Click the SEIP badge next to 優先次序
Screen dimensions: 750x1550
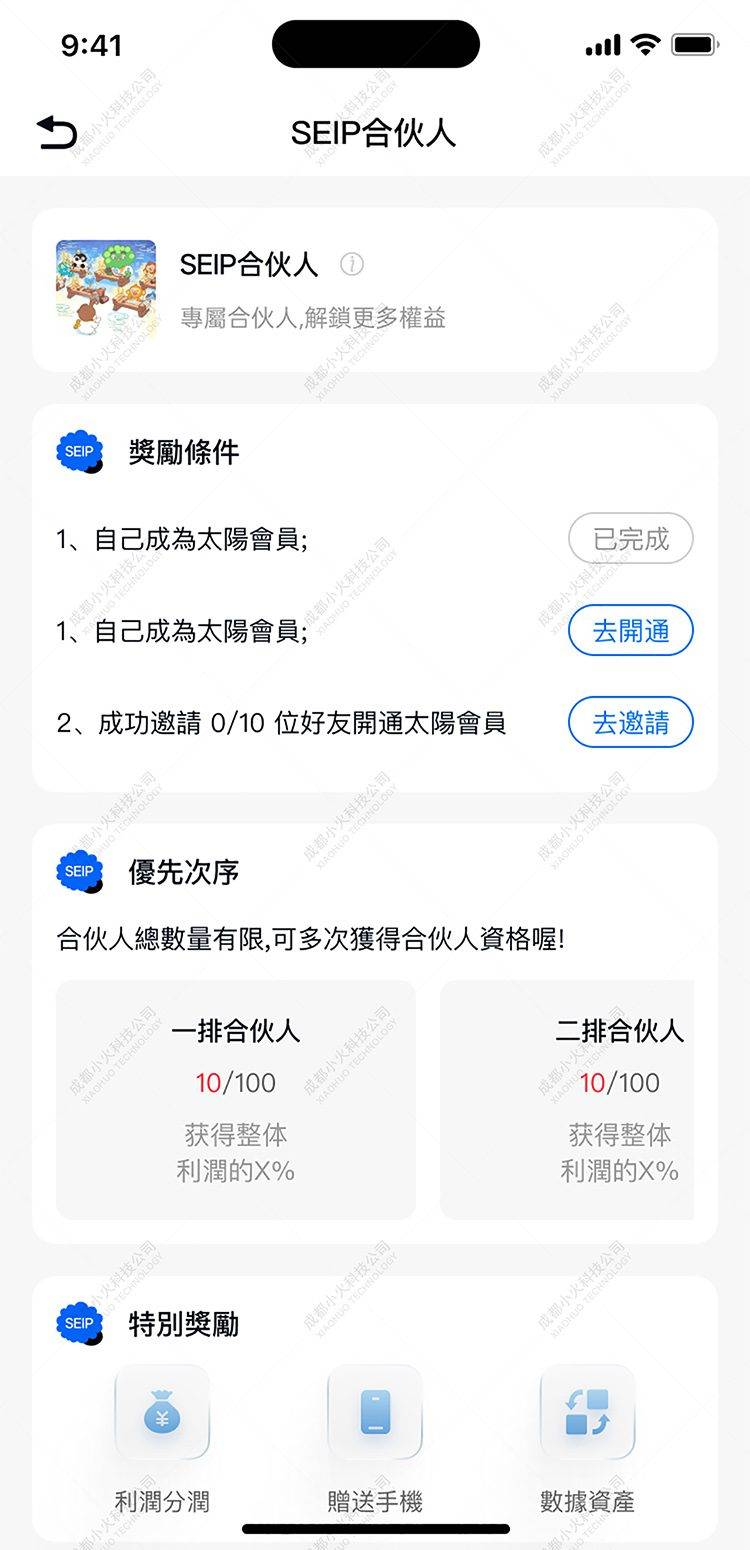[79, 871]
